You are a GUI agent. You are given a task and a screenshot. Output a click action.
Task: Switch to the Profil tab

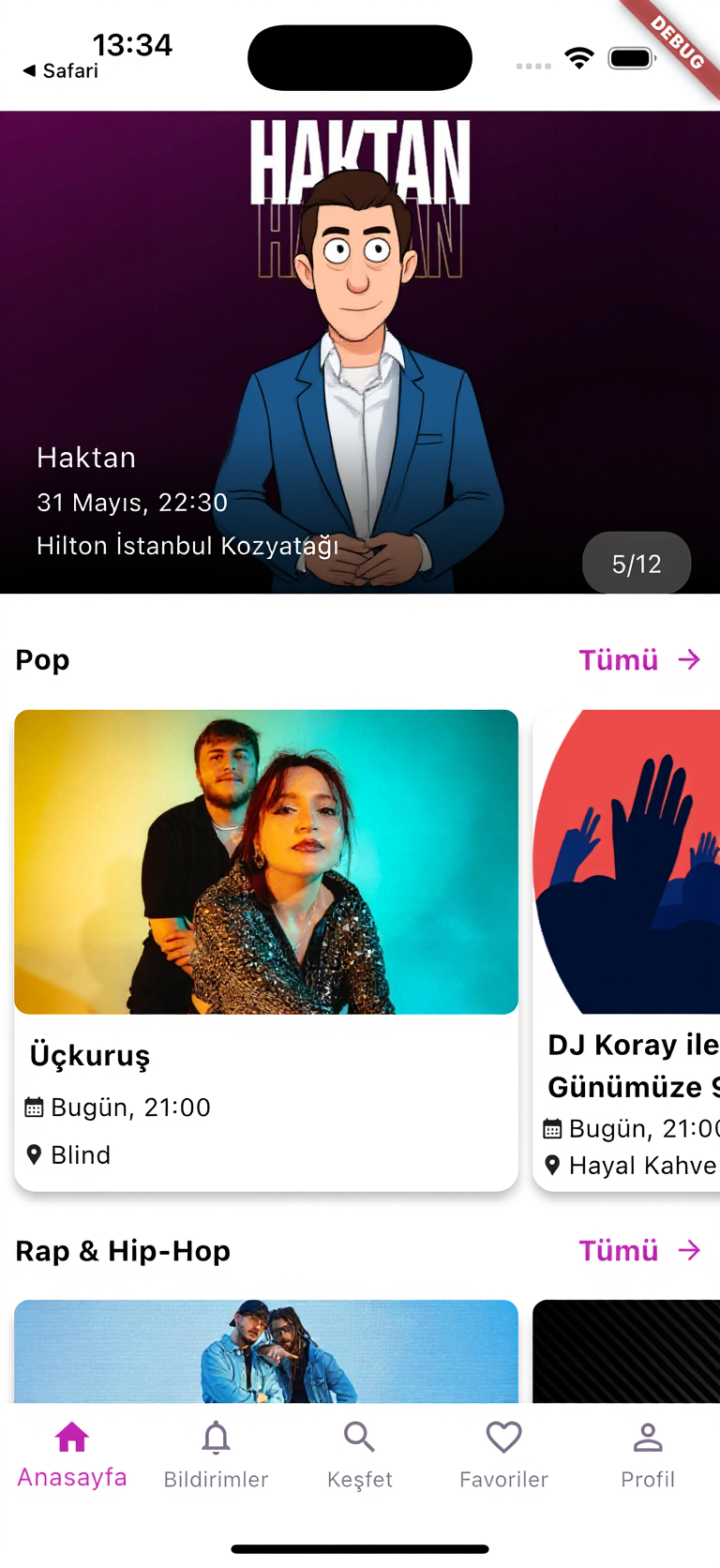pos(648,1455)
